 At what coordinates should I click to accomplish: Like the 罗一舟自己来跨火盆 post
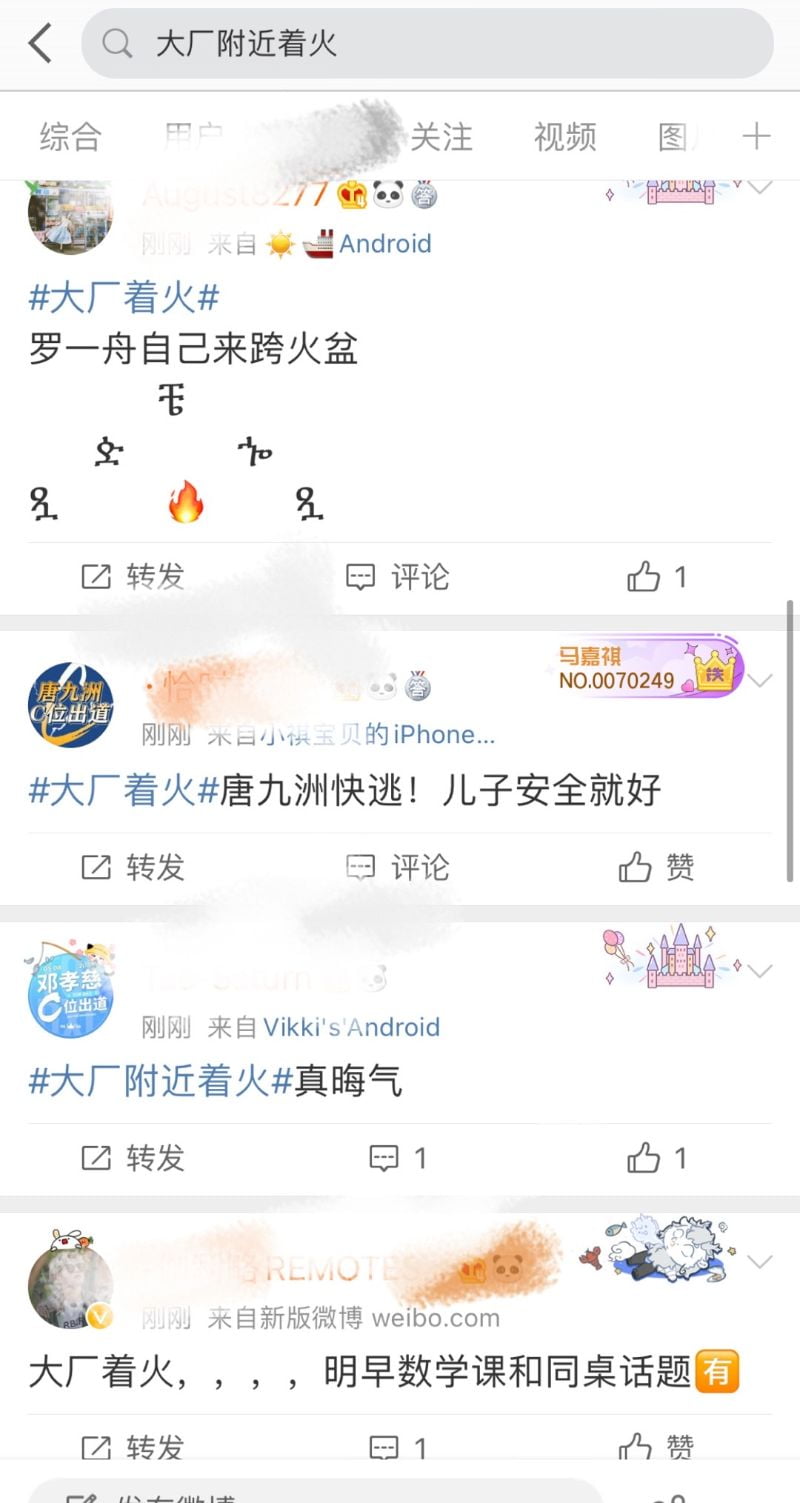657,576
